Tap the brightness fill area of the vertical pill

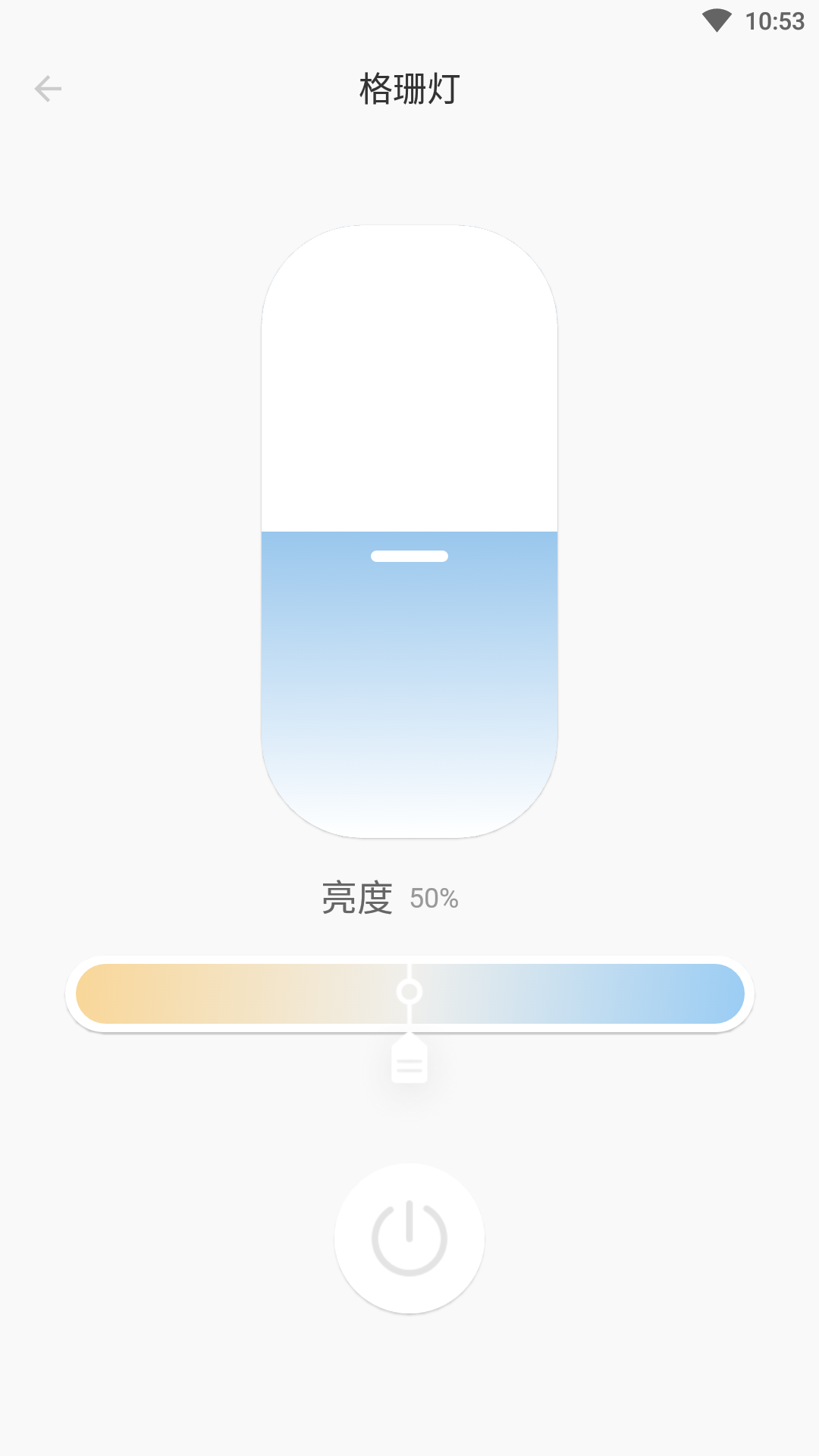tap(409, 682)
